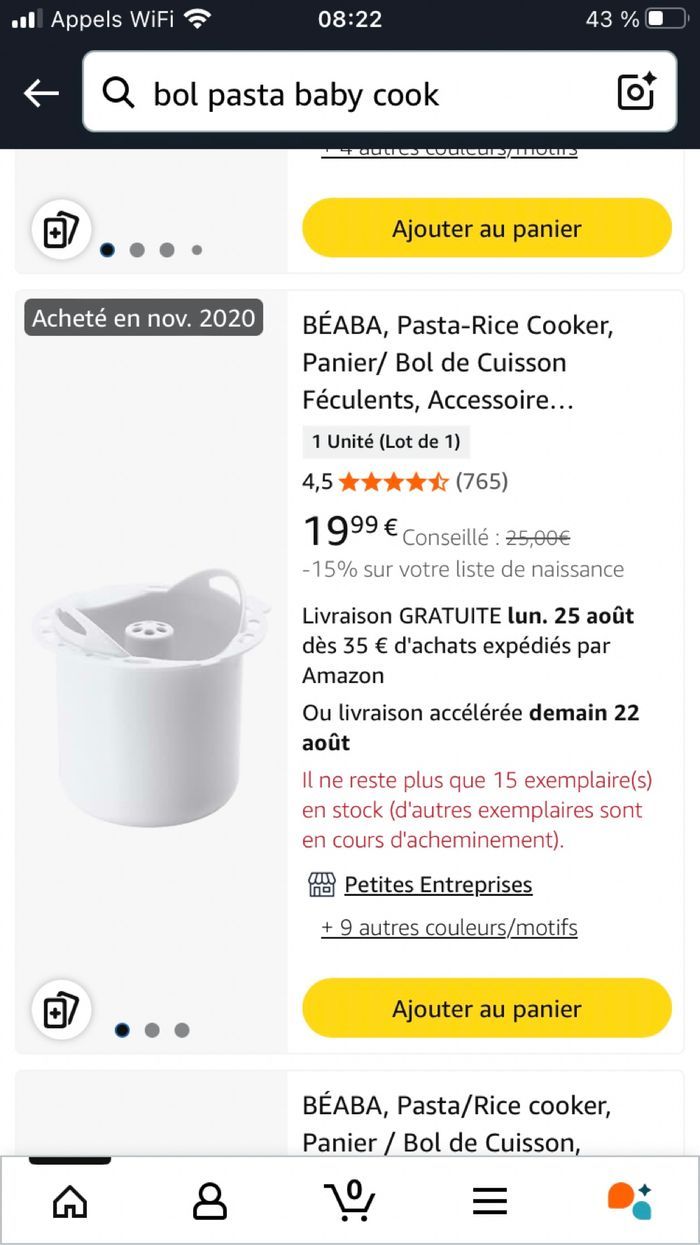Open the shopping cart tab
Screen dimensions: 700x1245
click(x=350, y=1200)
